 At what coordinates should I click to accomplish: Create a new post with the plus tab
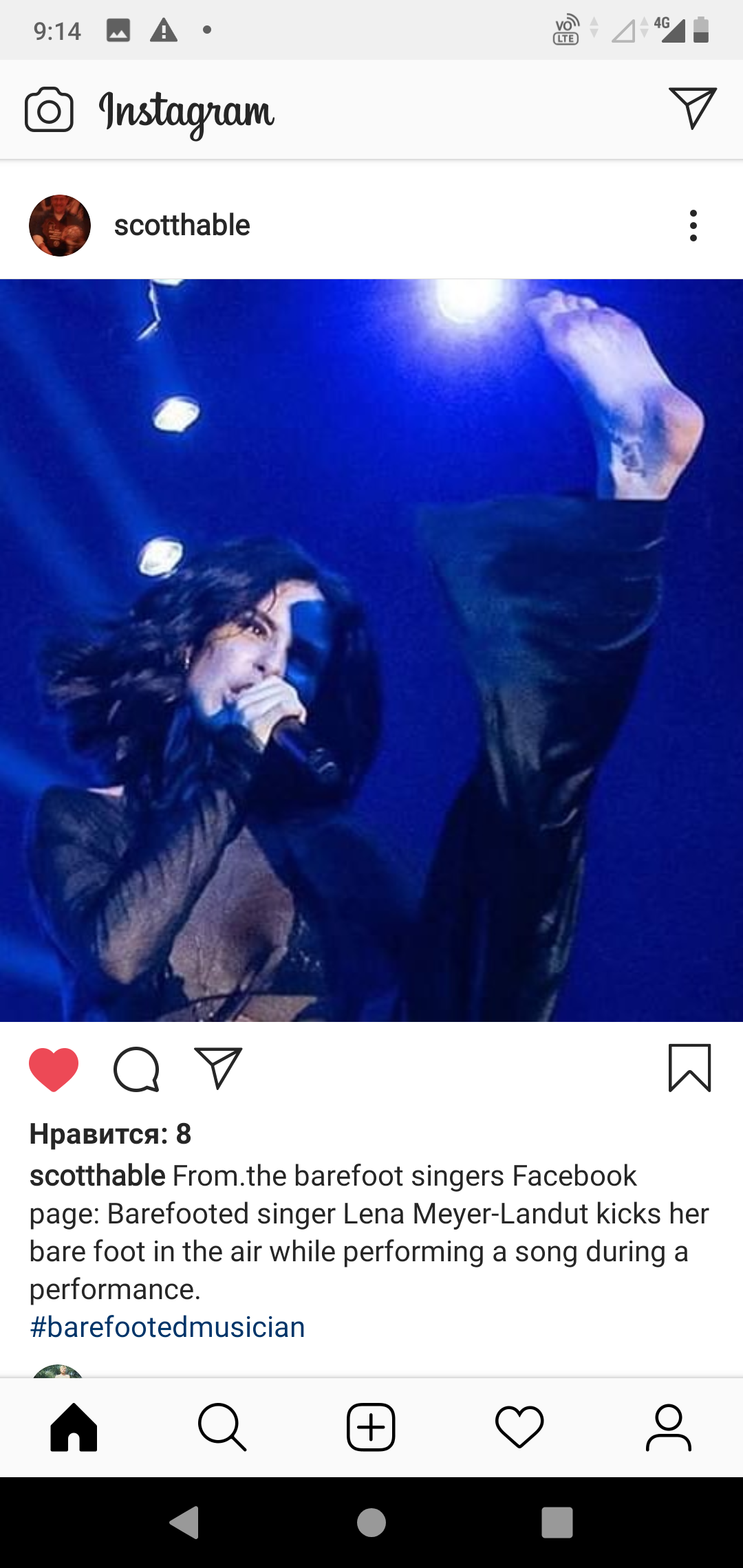pos(371,1428)
